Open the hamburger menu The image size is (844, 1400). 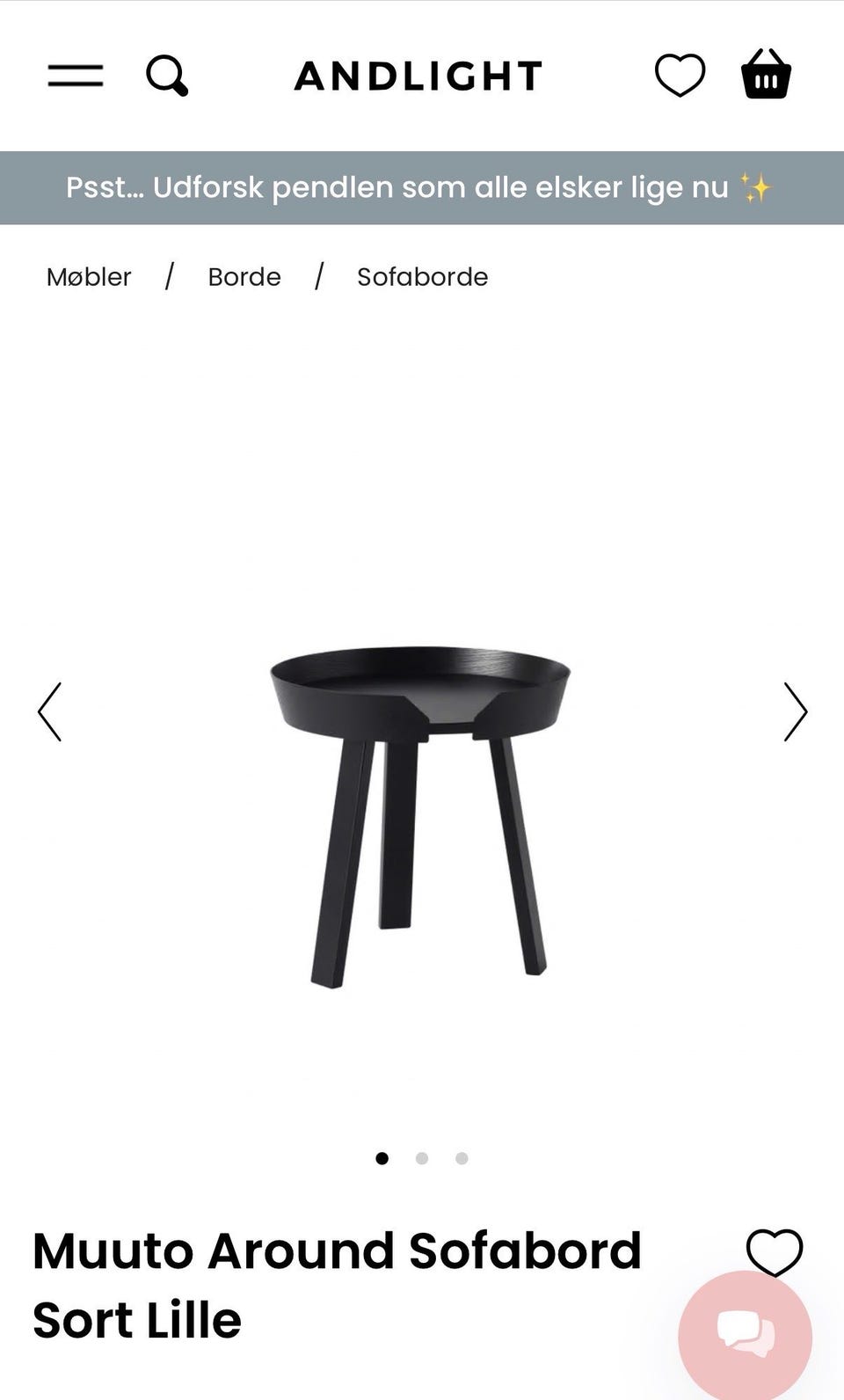tap(76, 76)
